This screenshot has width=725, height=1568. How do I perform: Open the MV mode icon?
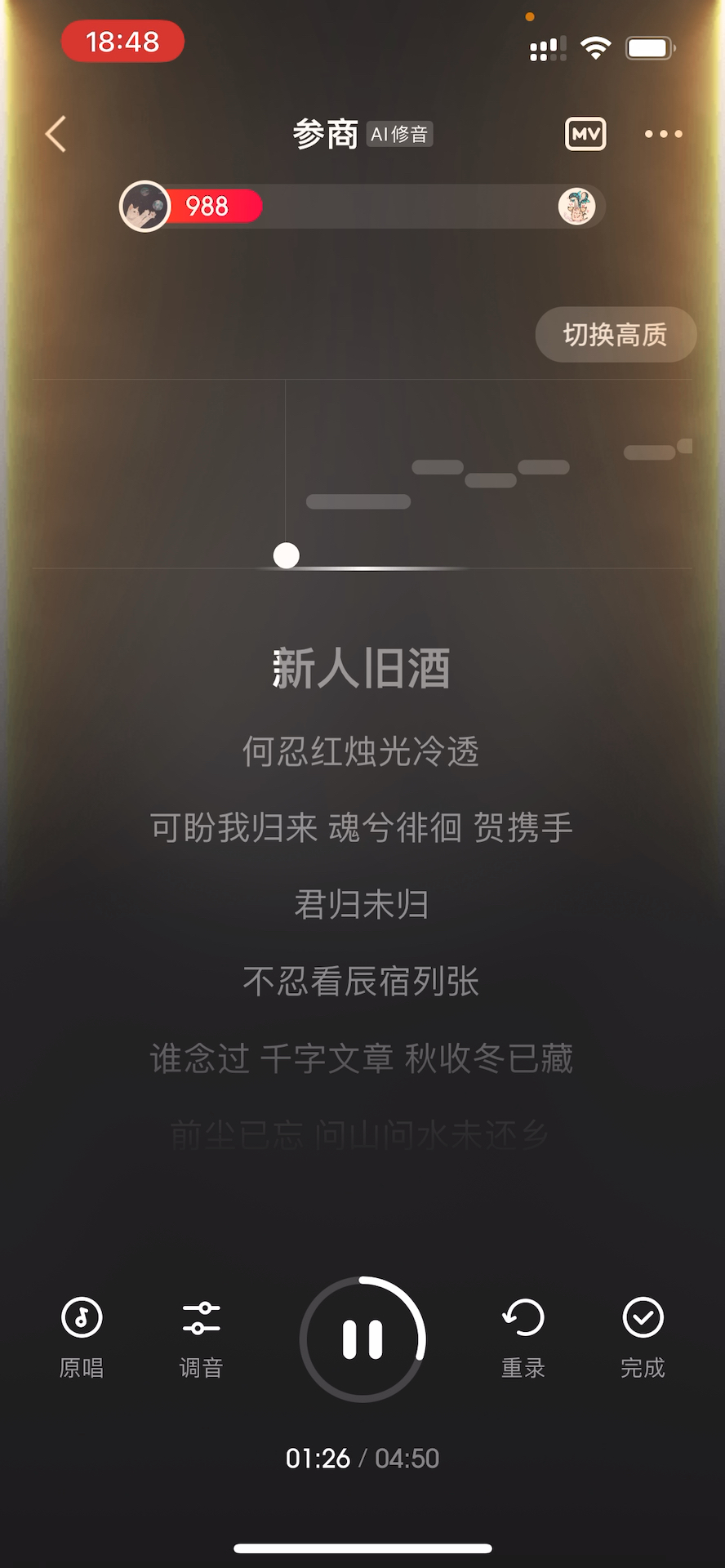tap(585, 134)
